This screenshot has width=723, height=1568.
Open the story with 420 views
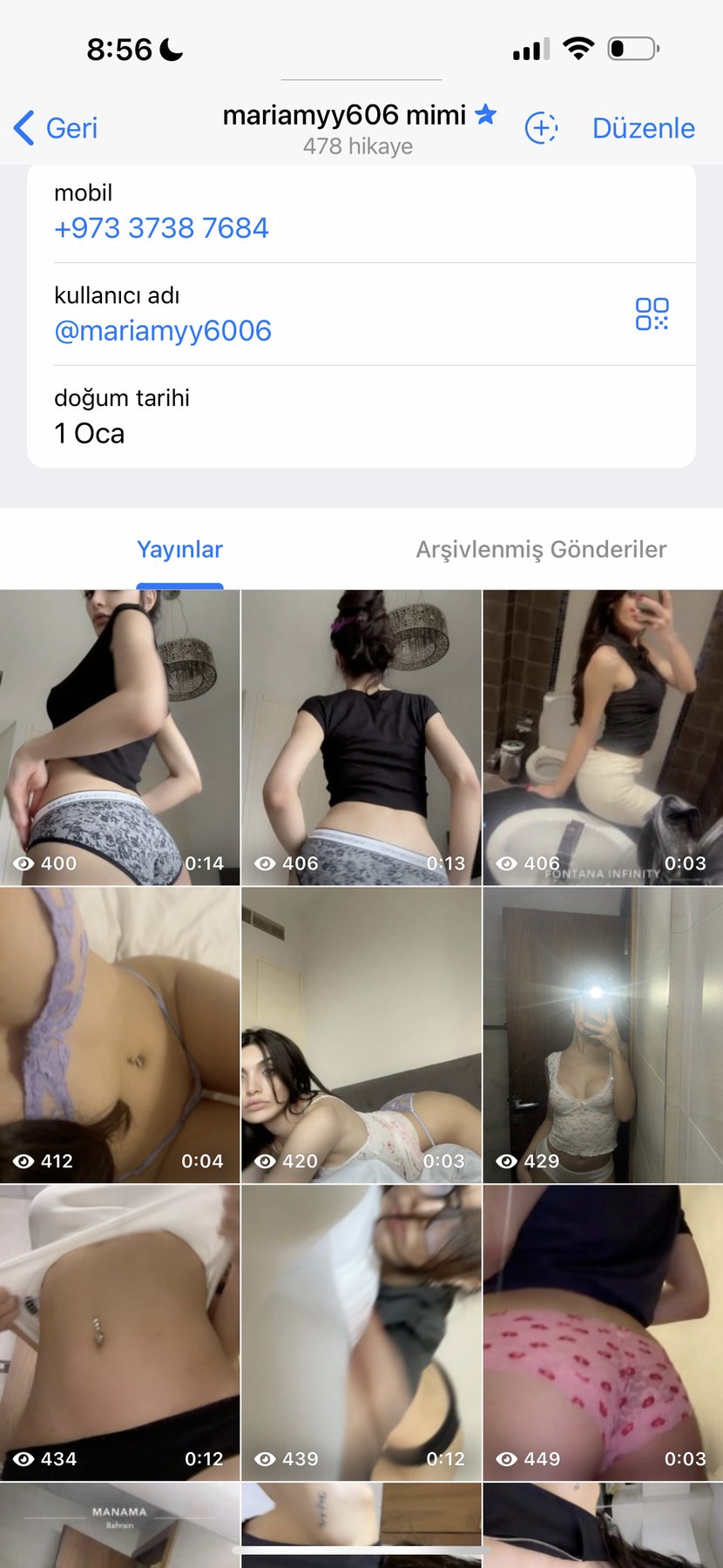coord(361,1035)
